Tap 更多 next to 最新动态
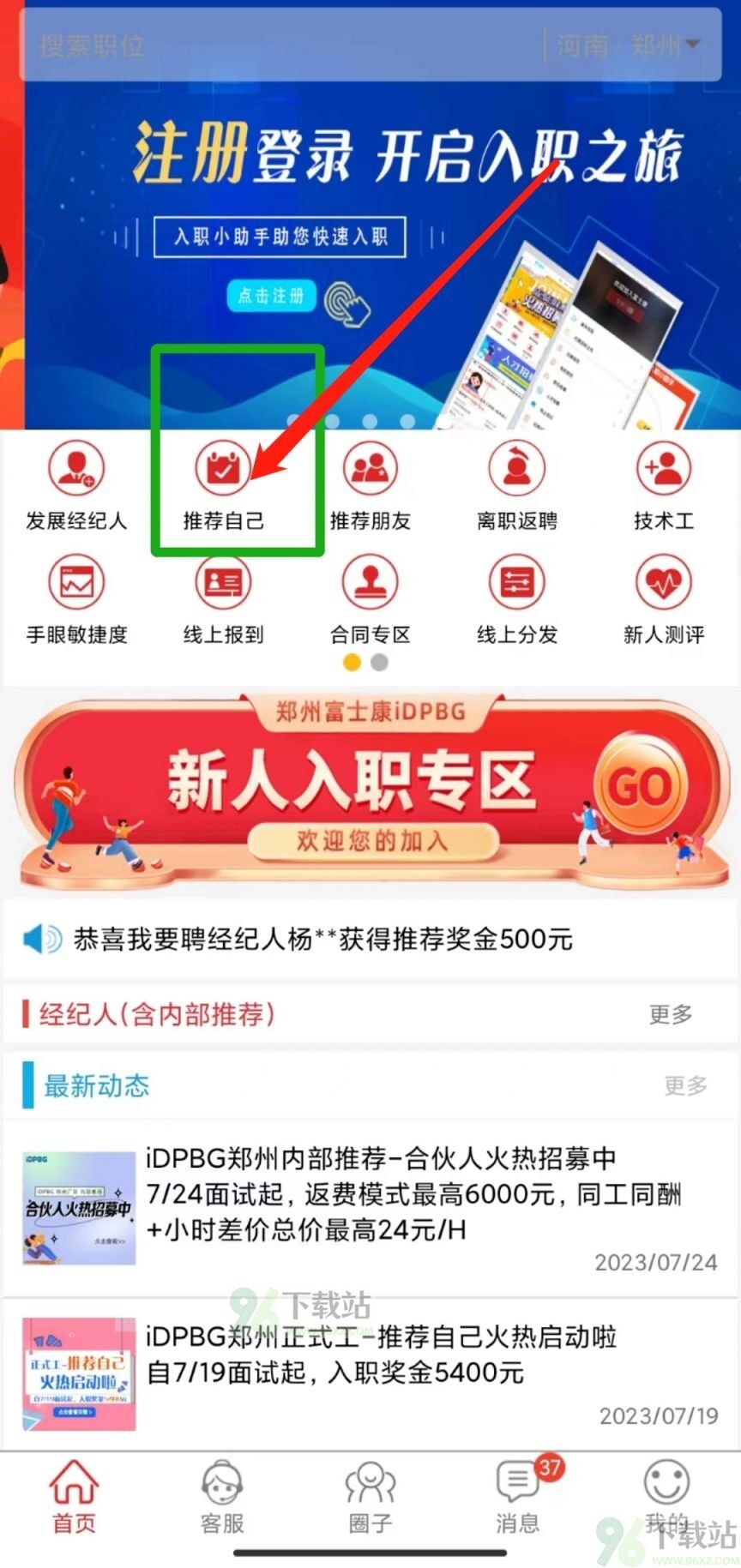This screenshot has width=741, height=1568. click(x=685, y=1085)
